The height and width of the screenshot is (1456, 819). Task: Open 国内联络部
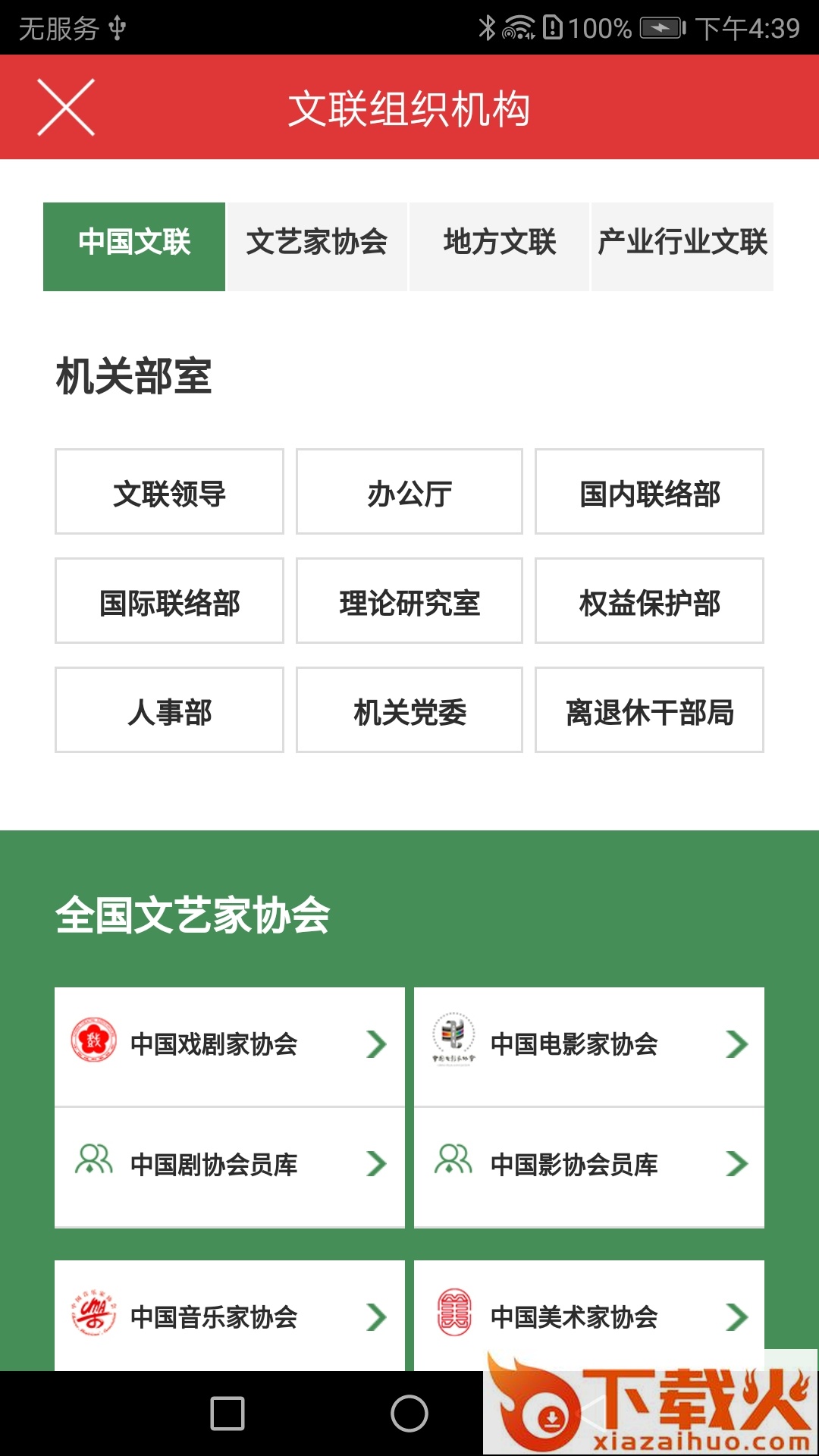point(649,491)
